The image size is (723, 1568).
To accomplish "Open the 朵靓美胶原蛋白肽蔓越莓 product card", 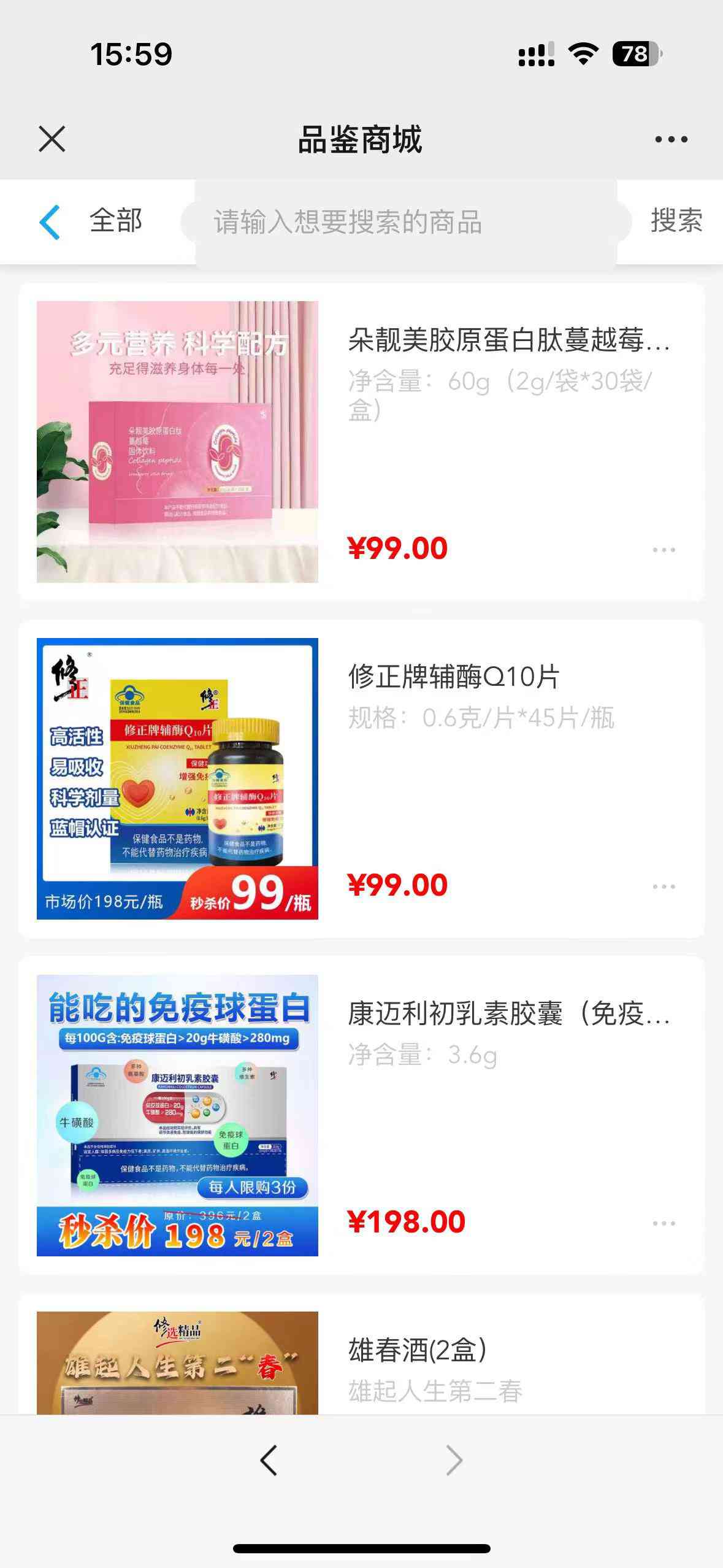I will click(508, 340).
